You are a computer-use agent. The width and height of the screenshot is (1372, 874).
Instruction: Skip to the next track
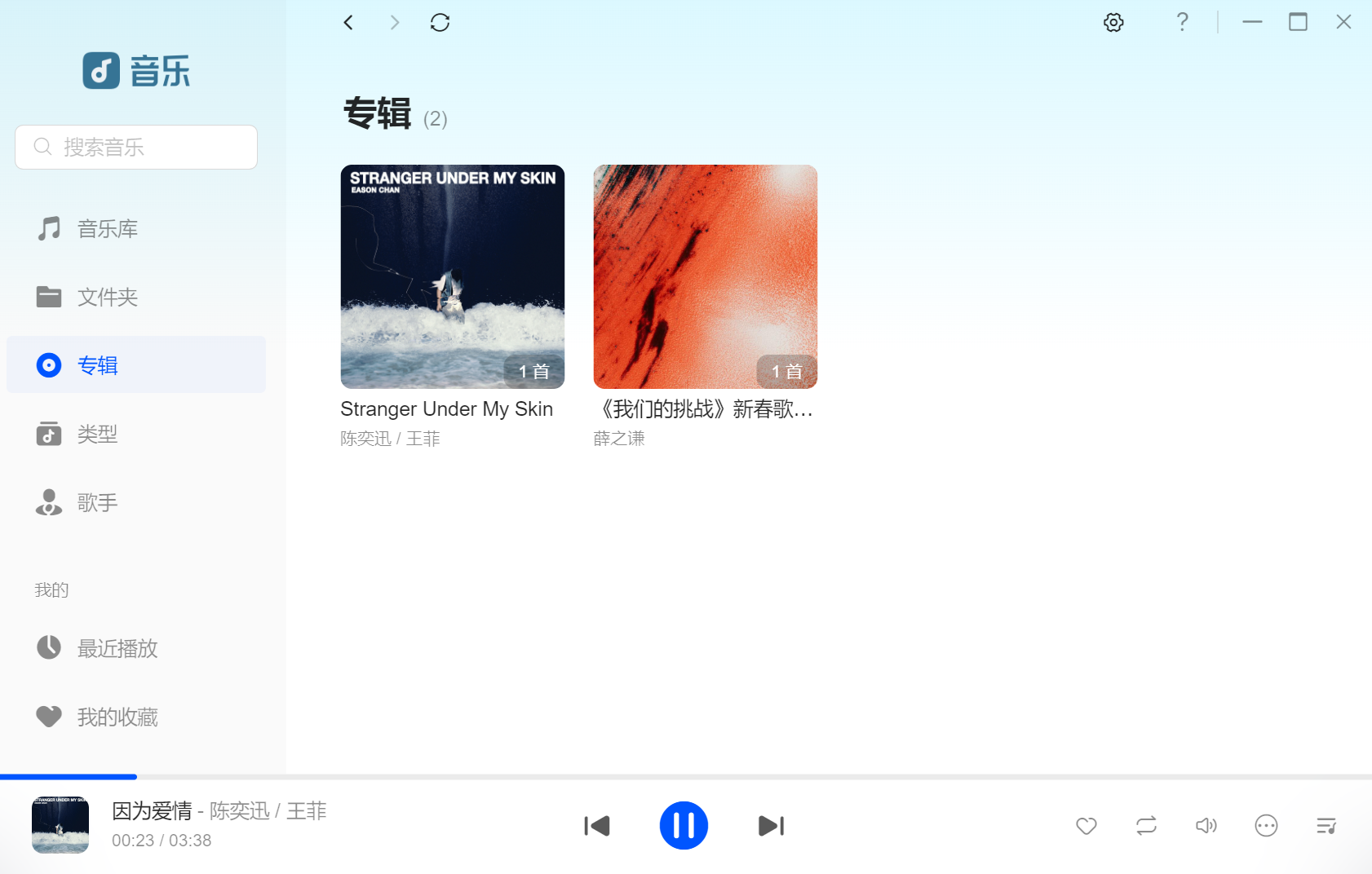pos(770,826)
